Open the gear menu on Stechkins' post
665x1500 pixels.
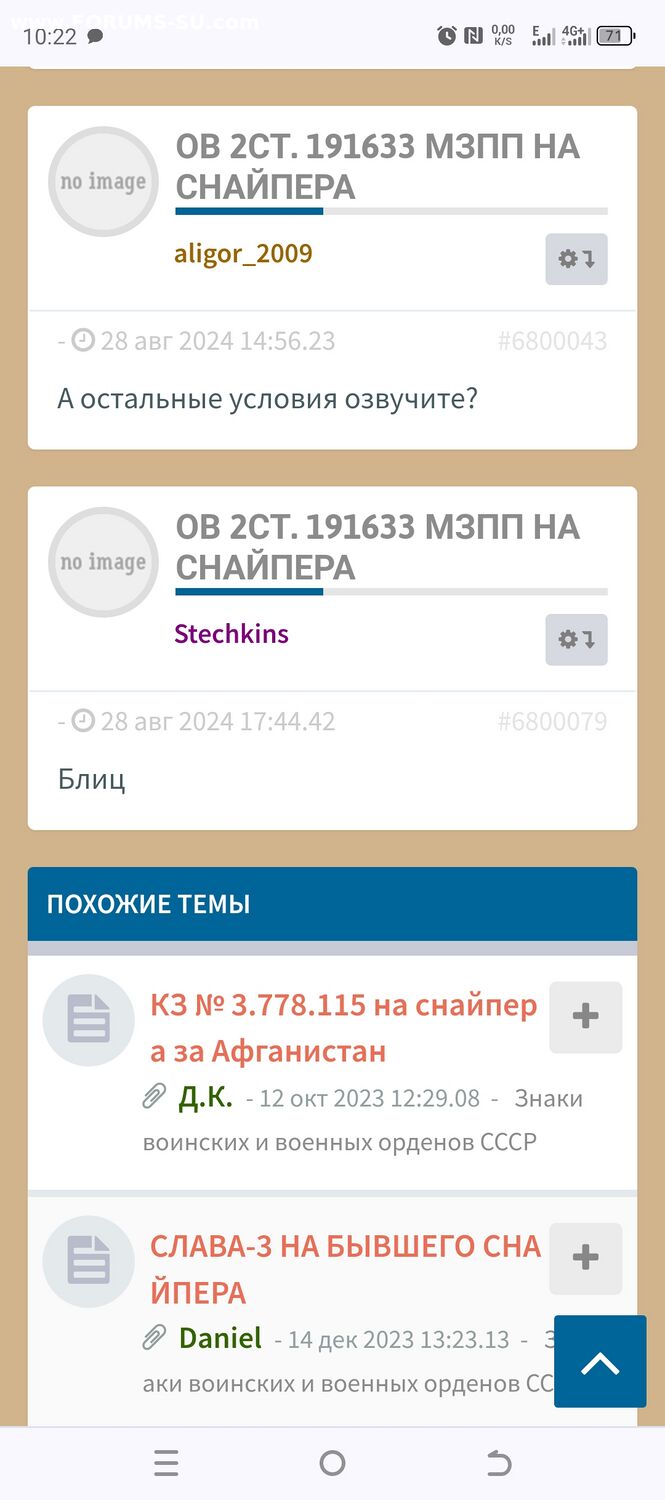tap(576, 639)
